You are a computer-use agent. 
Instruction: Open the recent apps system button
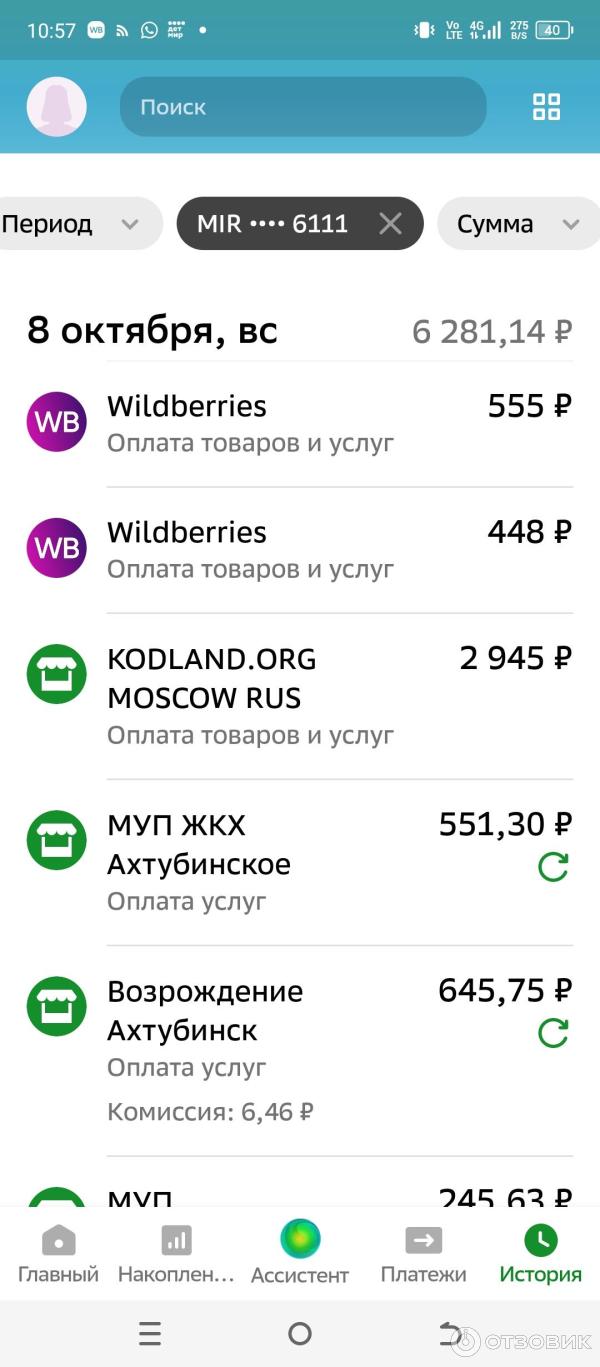pyautogui.click(x=150, y=1333)
